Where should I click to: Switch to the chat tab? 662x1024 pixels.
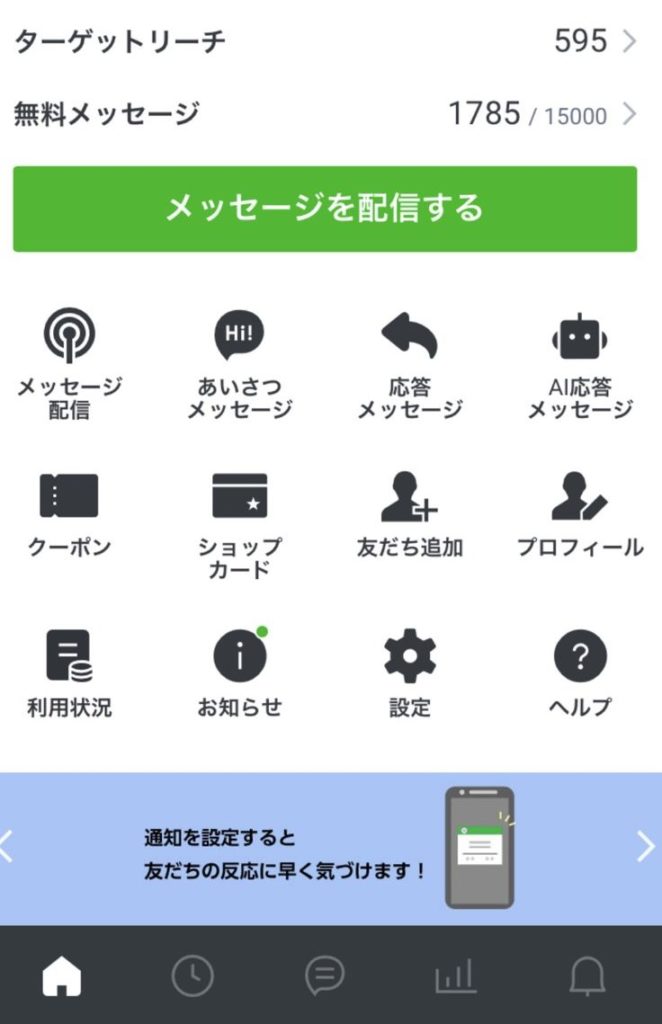tap(325, 975)
